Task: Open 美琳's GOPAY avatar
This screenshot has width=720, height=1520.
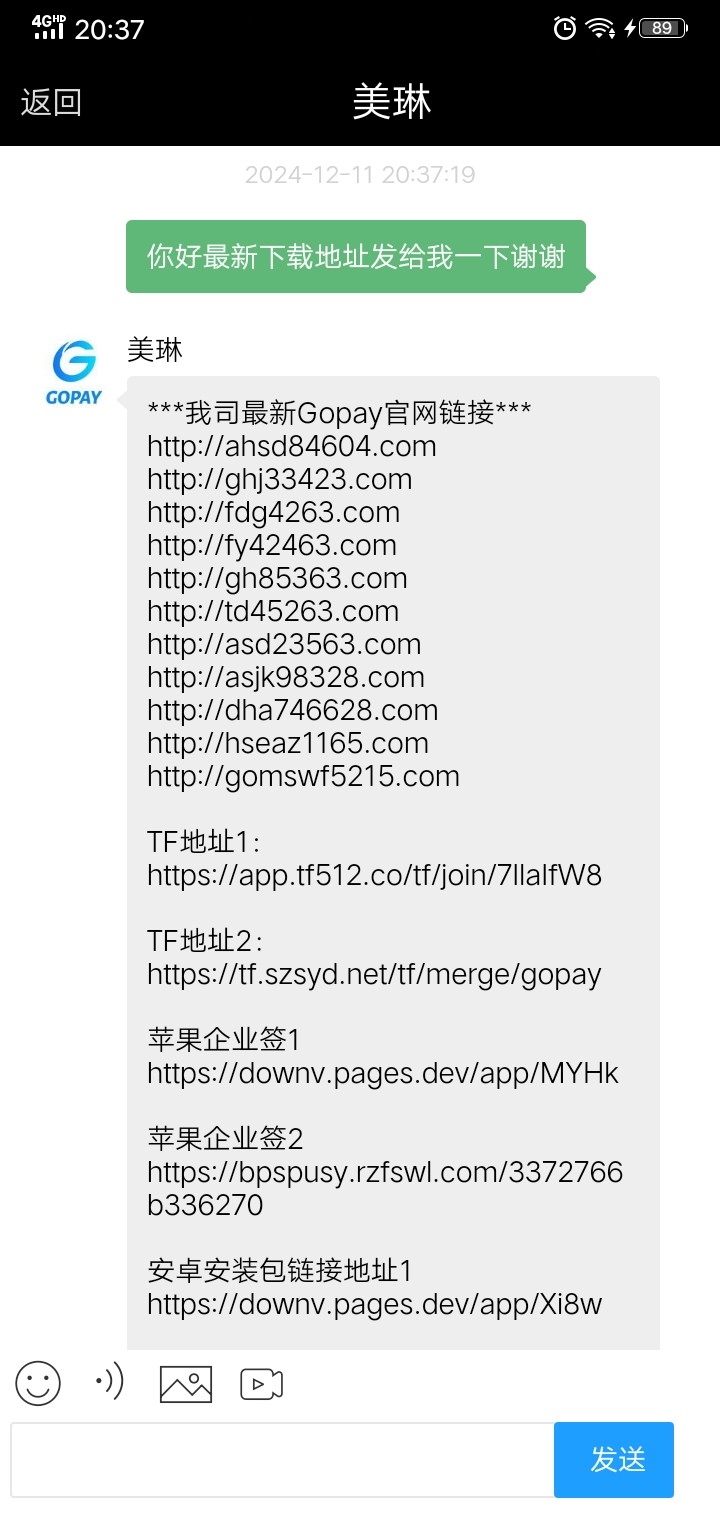Action: [74, 372]
